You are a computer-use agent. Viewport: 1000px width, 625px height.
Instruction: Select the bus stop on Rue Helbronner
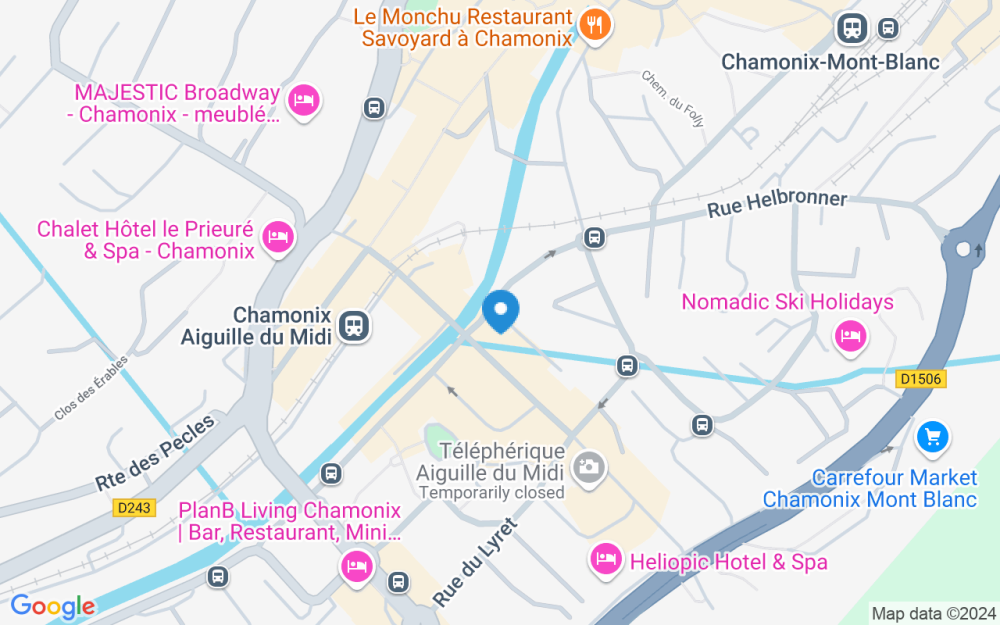594,238
